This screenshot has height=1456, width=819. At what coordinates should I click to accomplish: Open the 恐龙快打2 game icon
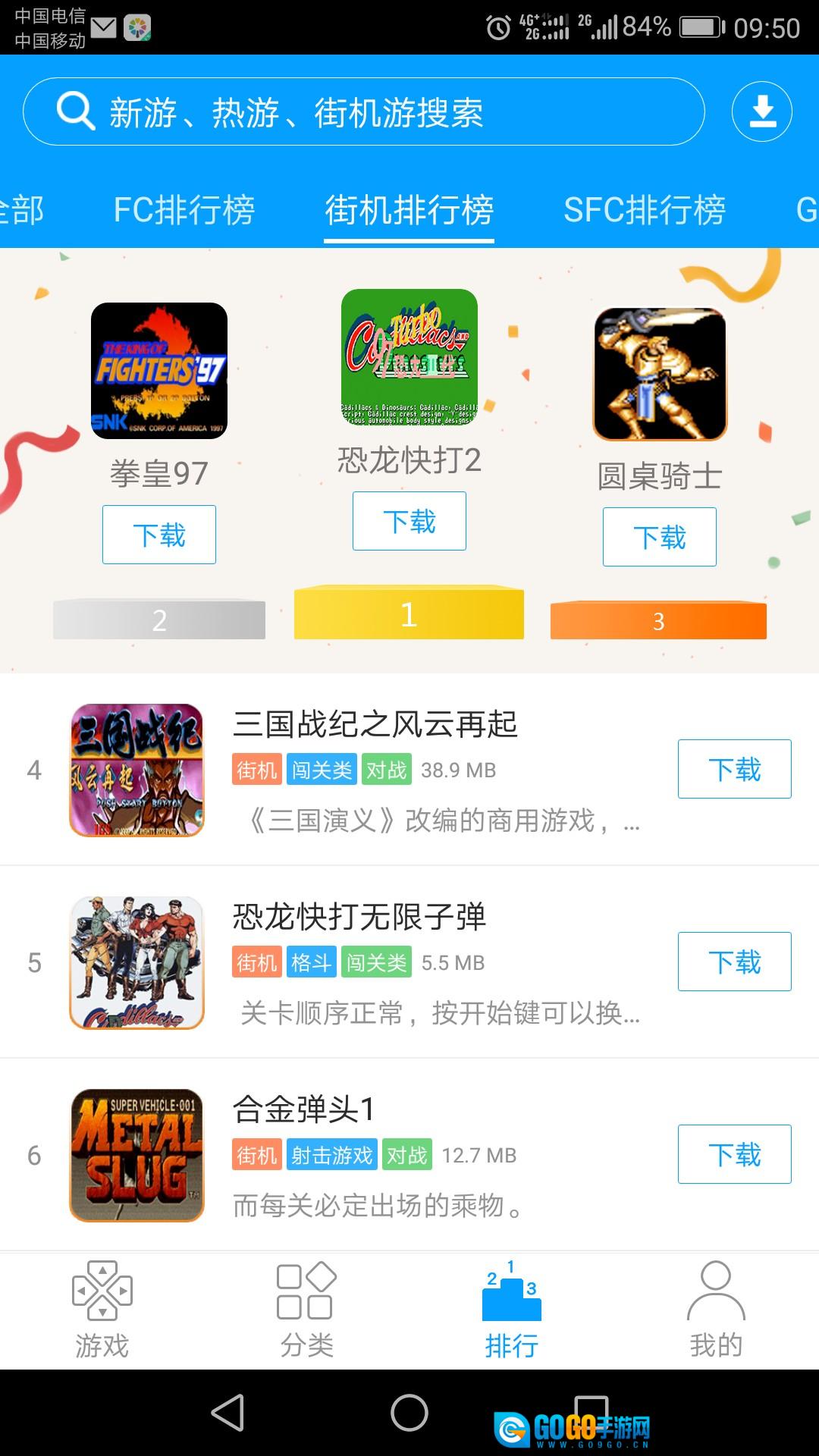(409, 356)
